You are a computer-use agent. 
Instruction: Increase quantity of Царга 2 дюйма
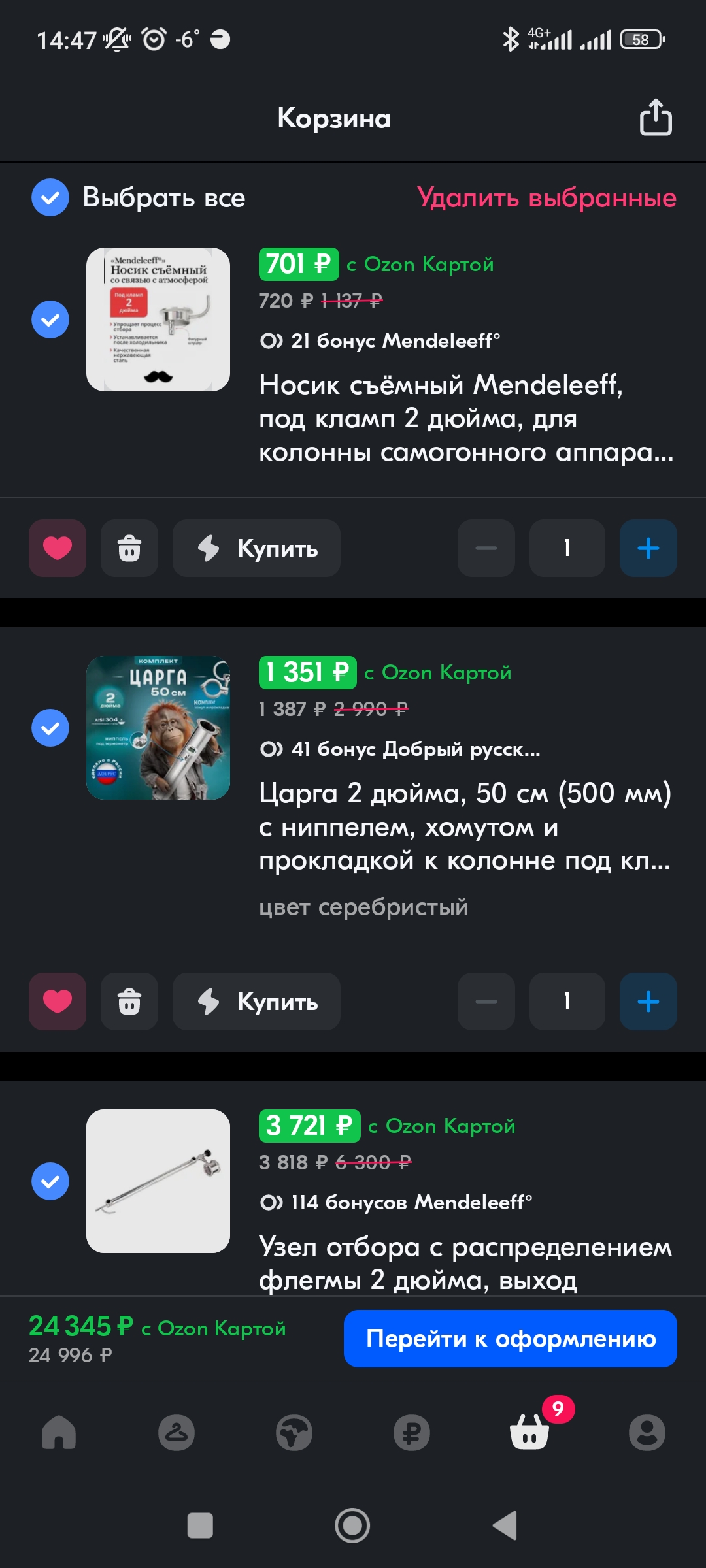[x=648, y=1002]
